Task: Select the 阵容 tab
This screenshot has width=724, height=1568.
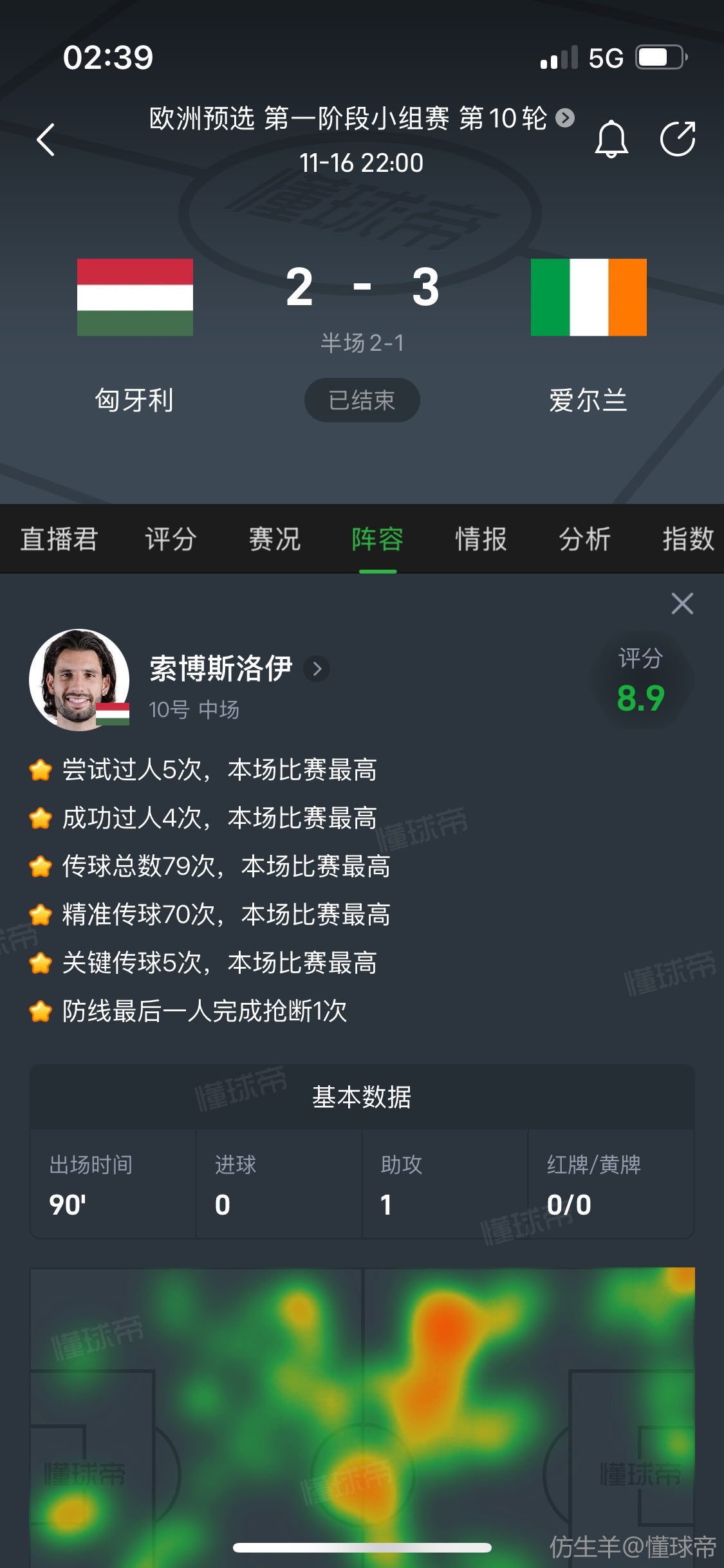Action: [377, 539]
